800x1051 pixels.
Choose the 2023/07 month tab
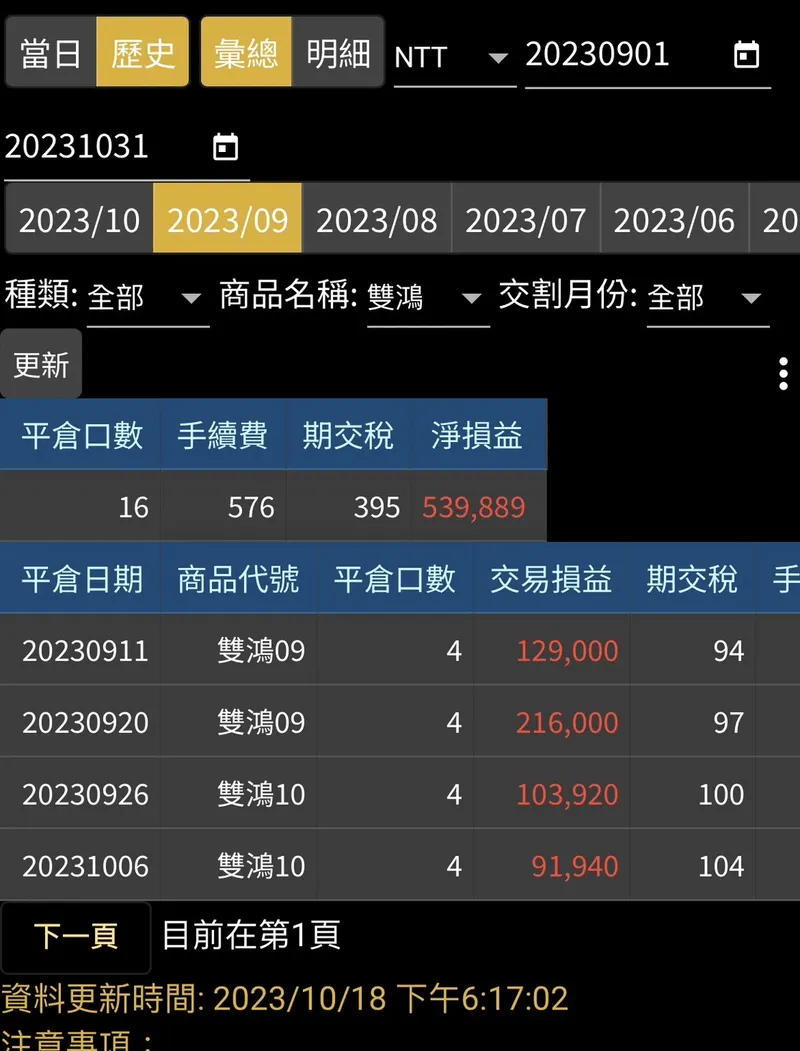coord(525,220)
